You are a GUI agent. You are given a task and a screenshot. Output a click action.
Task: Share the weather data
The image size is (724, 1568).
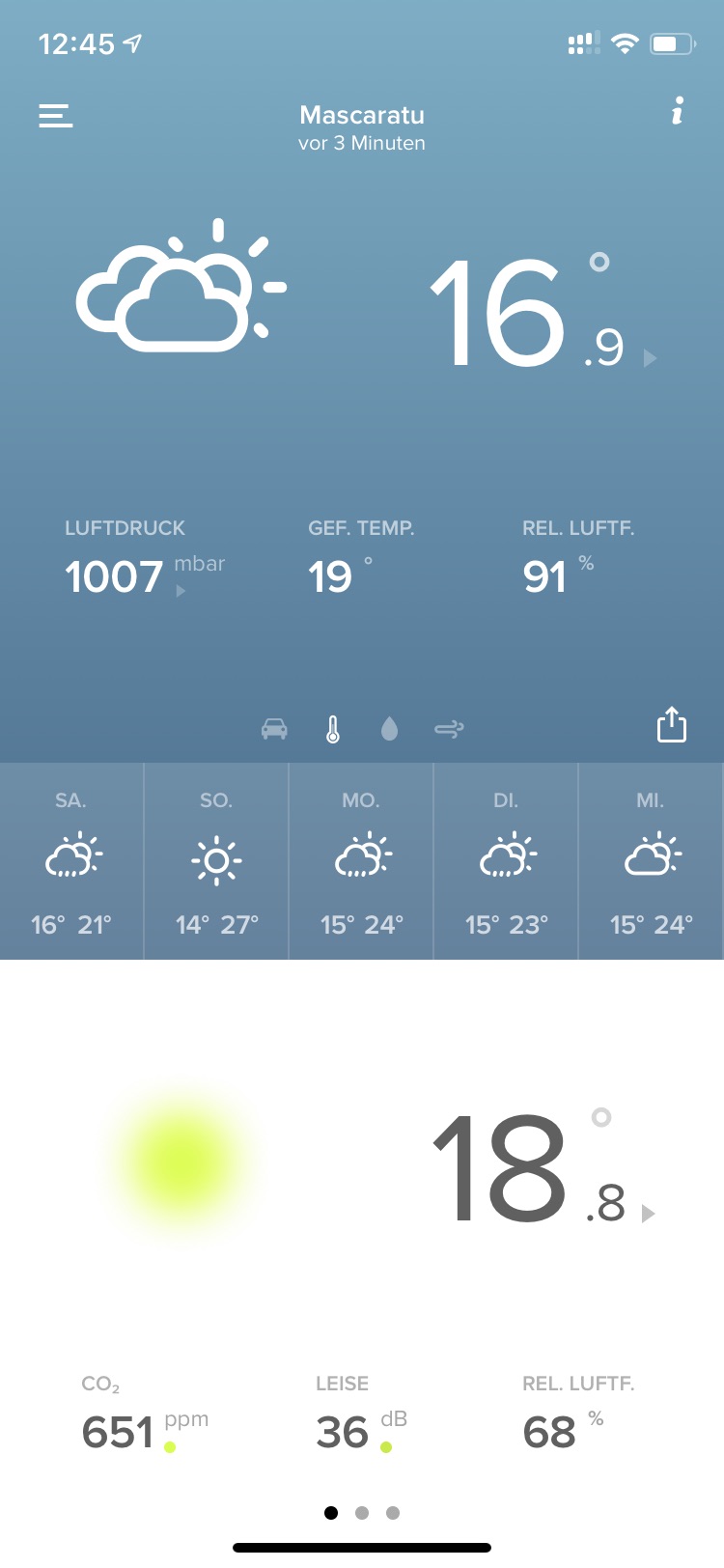(x=671, y=725)
